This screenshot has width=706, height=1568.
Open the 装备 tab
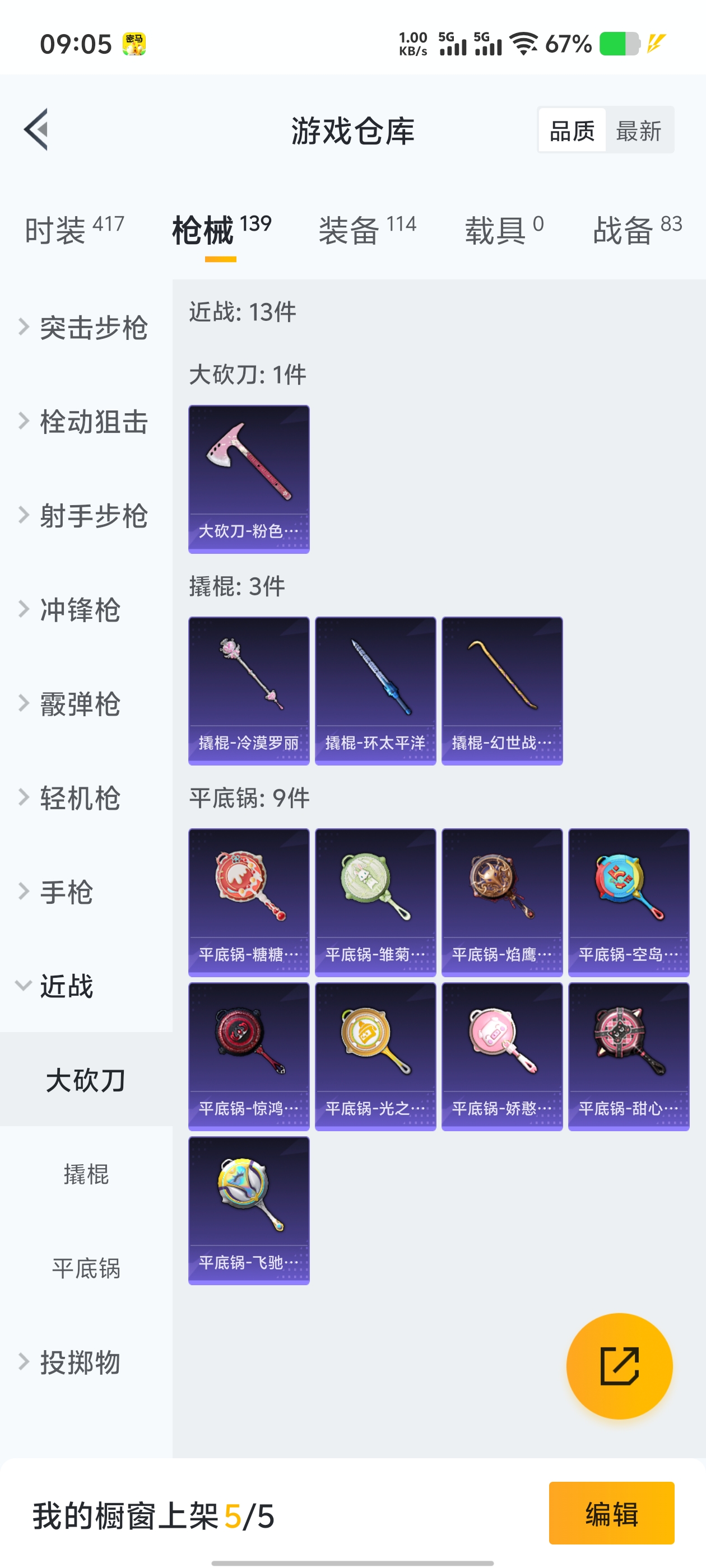click(366, 230)
